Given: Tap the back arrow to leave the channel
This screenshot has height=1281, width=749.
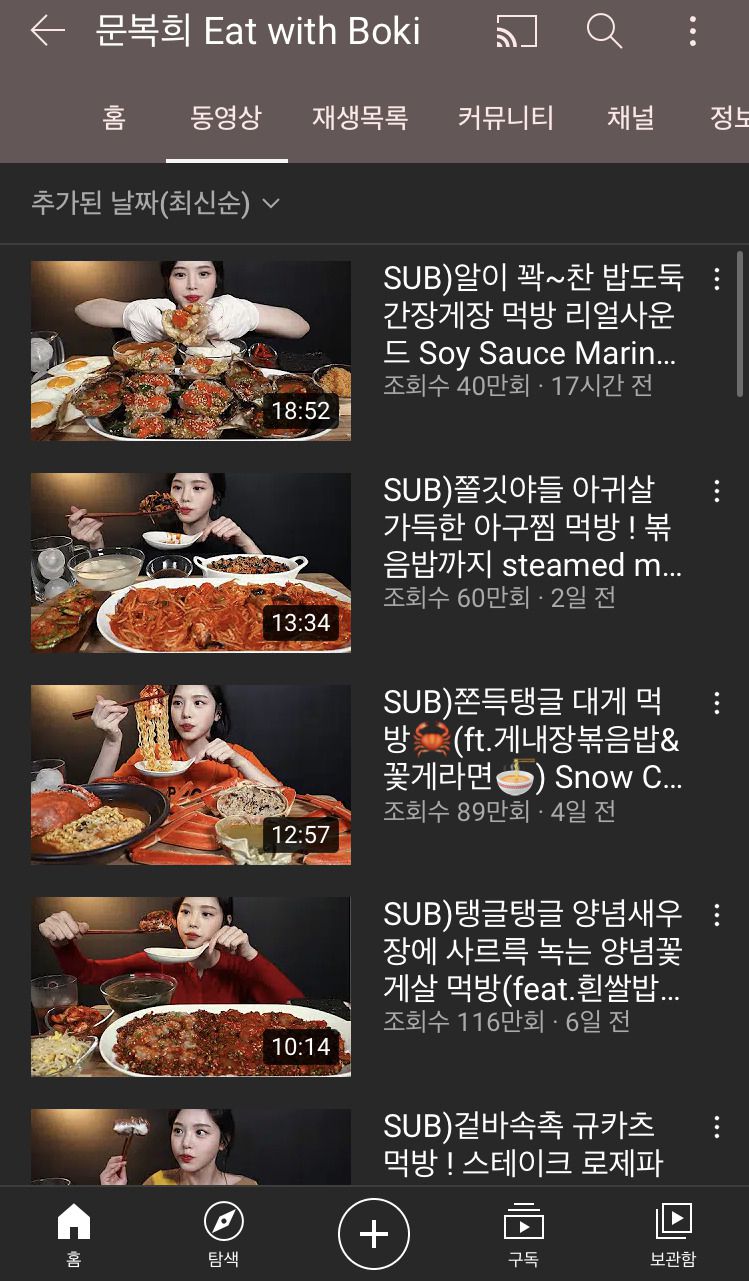Looking at the screenshot, I should coord(46,31).
